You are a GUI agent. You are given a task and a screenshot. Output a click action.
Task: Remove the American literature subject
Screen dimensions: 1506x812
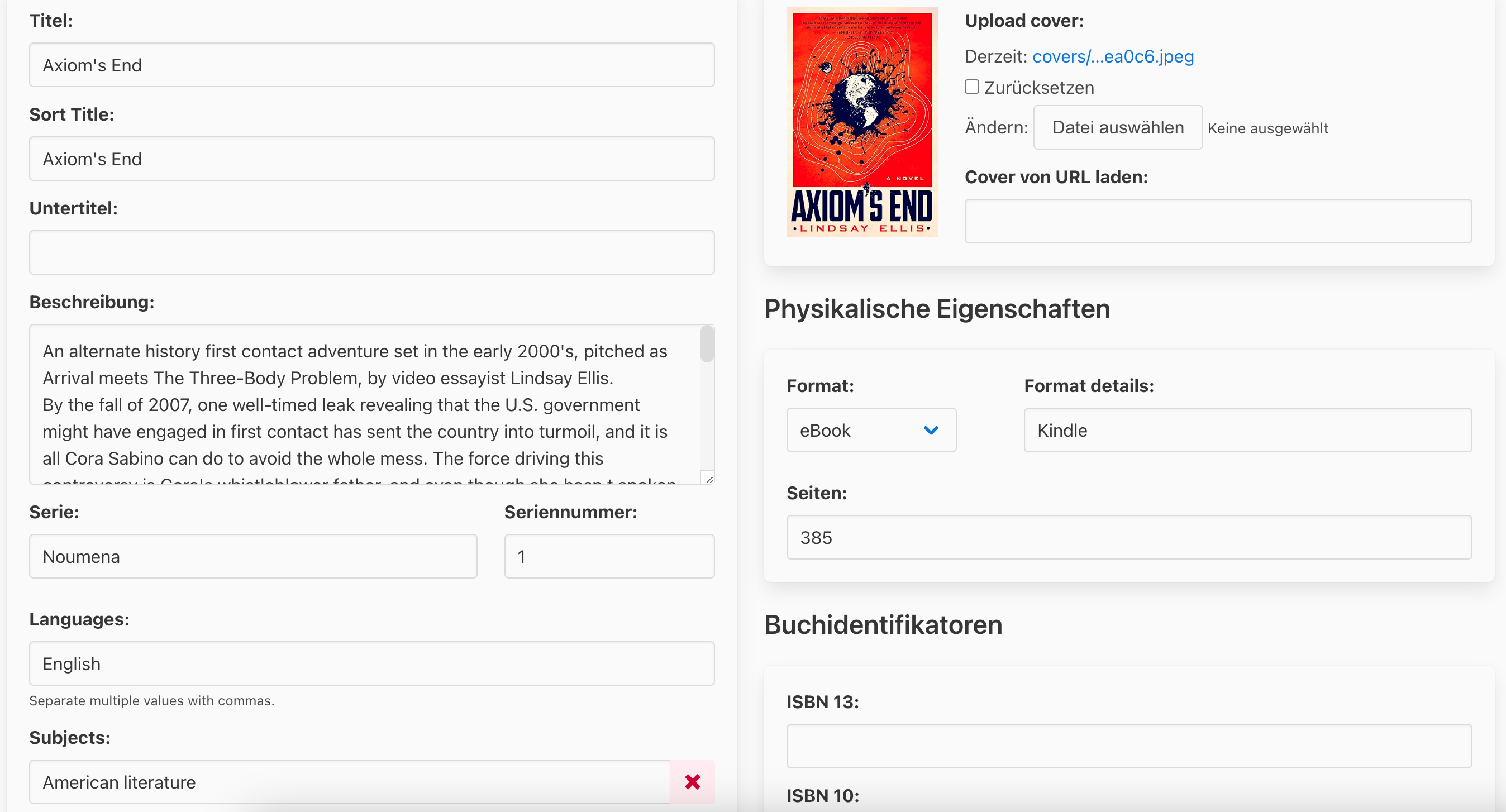(x=692, y=782)
